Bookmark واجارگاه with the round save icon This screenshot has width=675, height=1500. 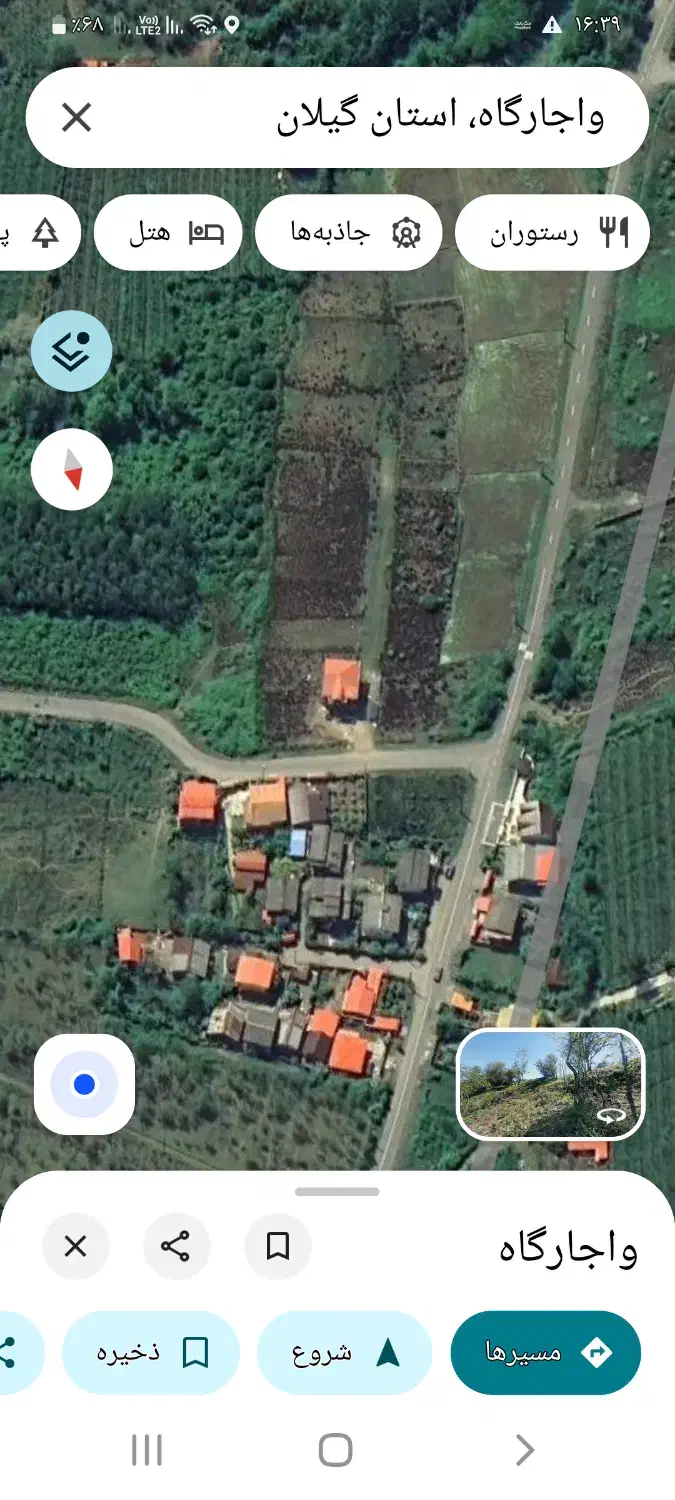coord(278,1246)
